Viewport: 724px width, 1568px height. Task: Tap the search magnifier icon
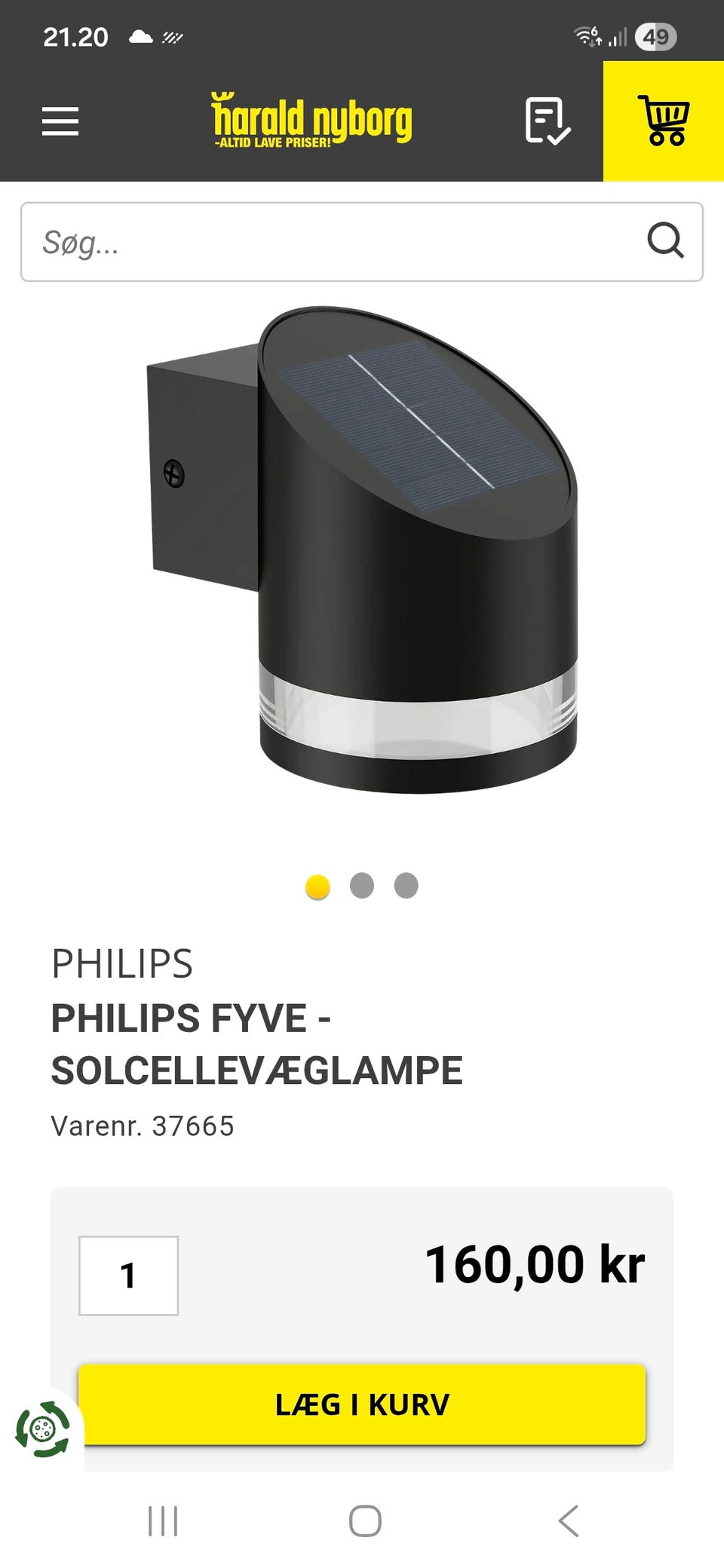click(667, 241)
